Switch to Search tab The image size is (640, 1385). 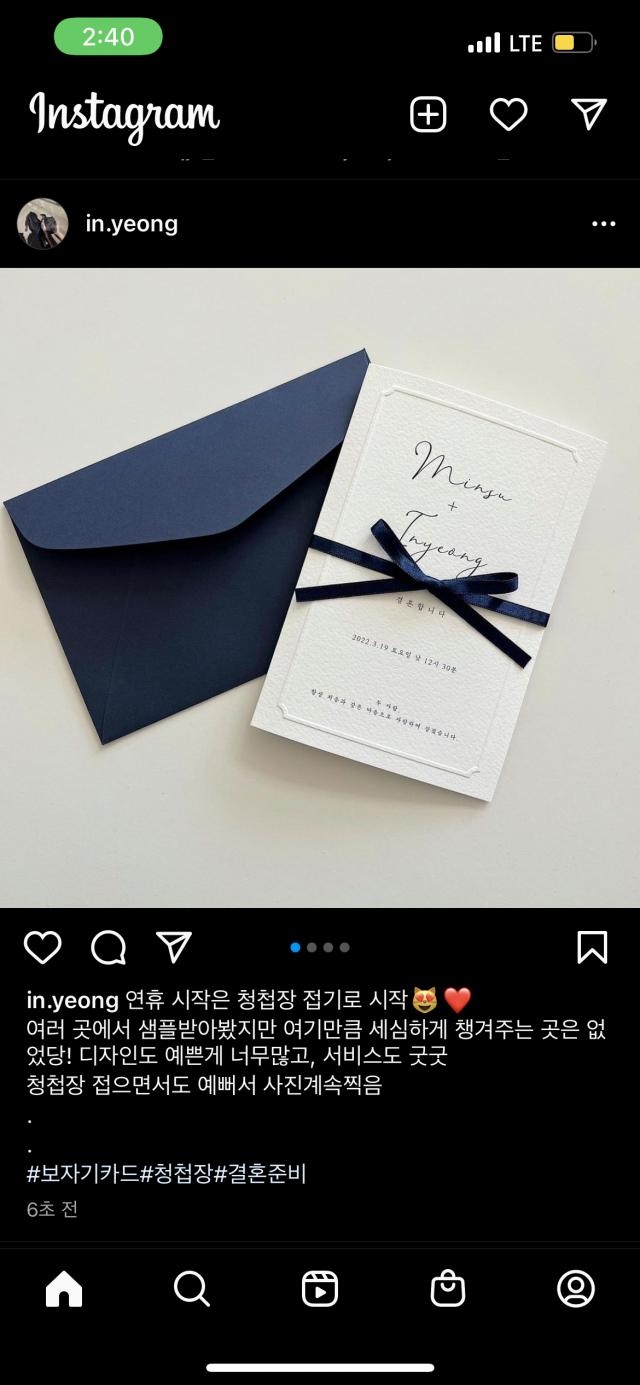[191, 1289]
